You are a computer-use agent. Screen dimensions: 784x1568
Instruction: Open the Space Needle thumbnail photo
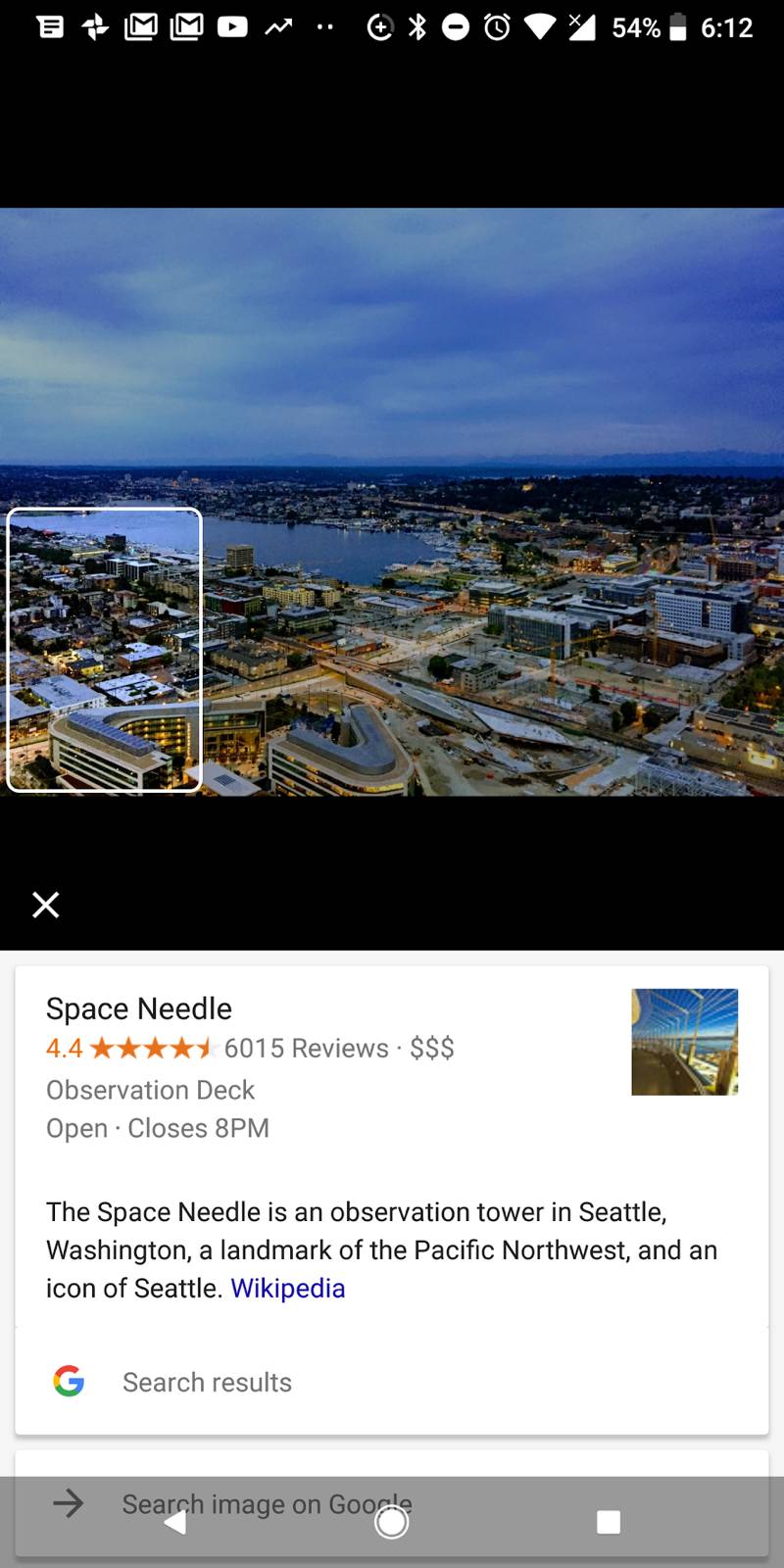[684, 1042]
